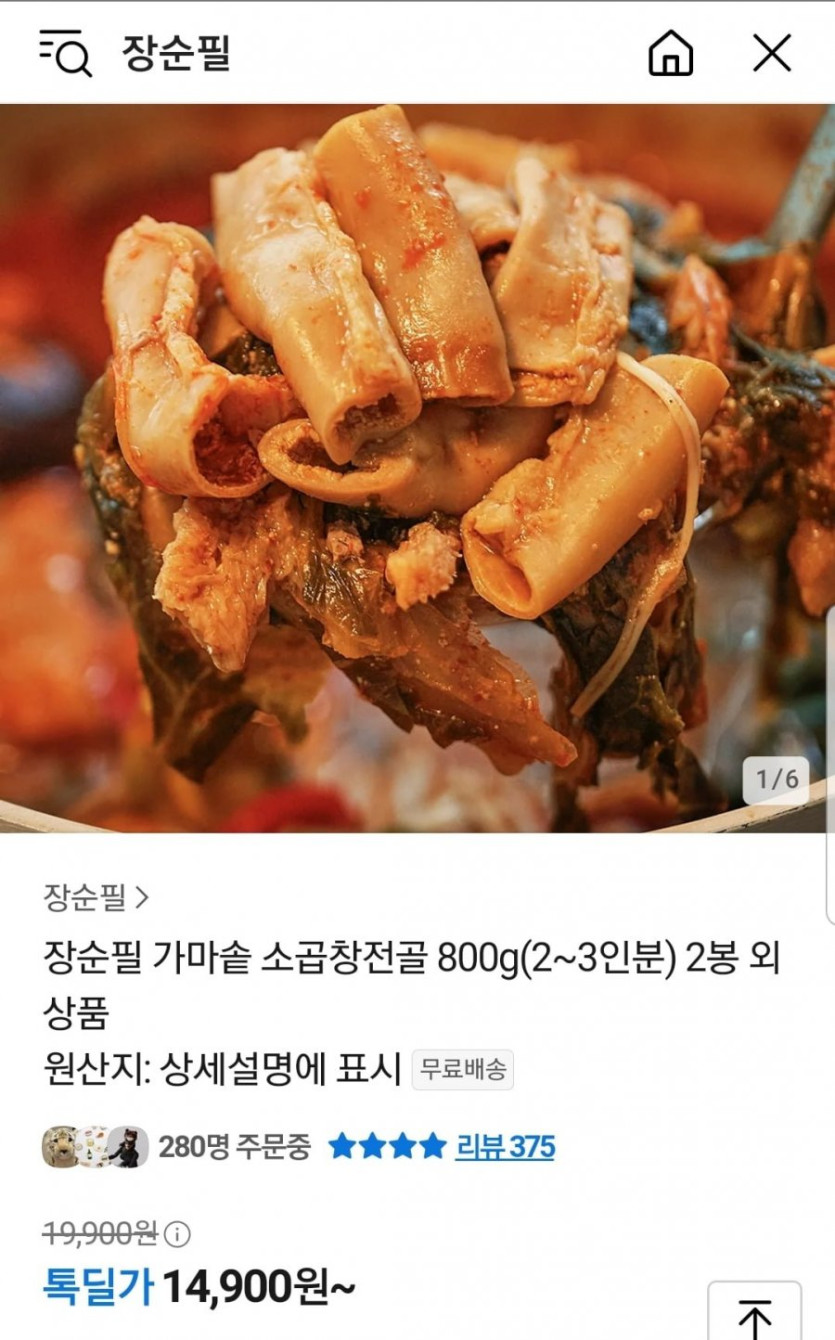Open 리뷰 375 reviews

[x=505, y=1146]
